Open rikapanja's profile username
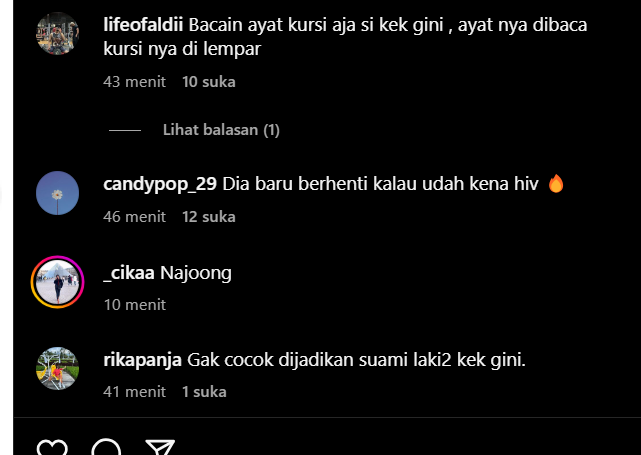This screenshot has width=641, height=455. pos(142,360)
